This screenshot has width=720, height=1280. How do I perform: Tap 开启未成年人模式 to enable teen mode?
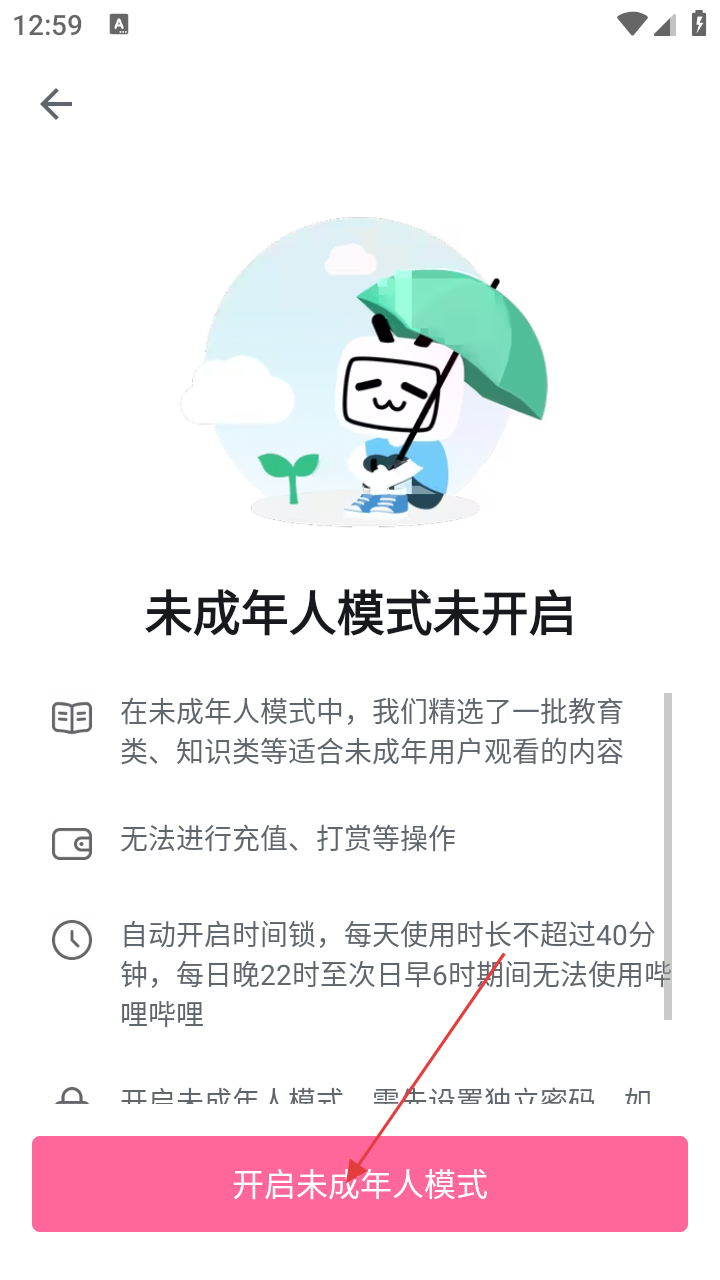pos(360,1184)
